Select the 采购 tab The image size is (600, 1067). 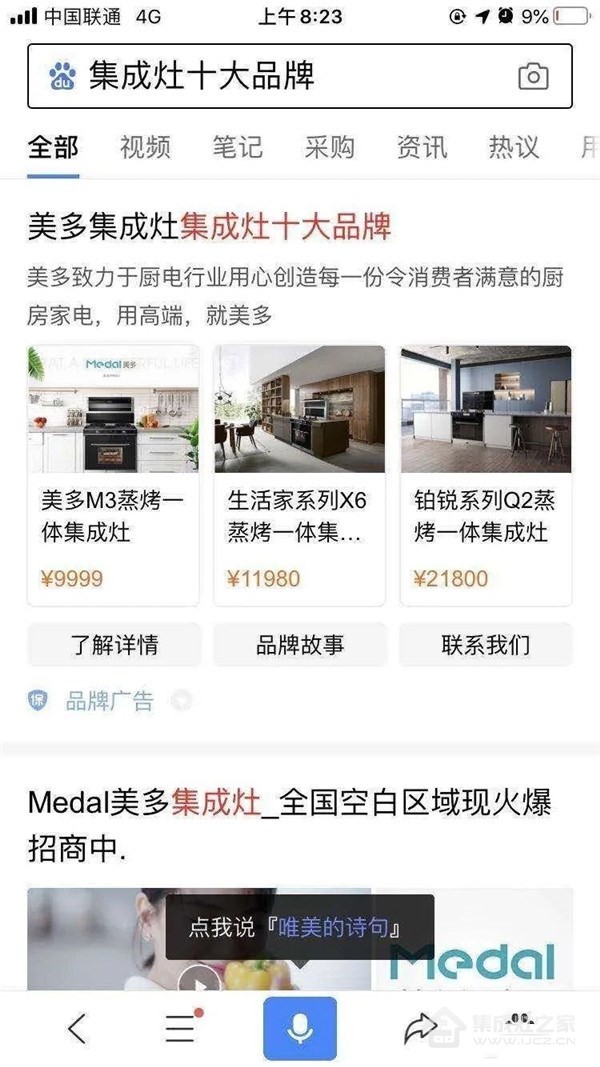coord(329,147)
